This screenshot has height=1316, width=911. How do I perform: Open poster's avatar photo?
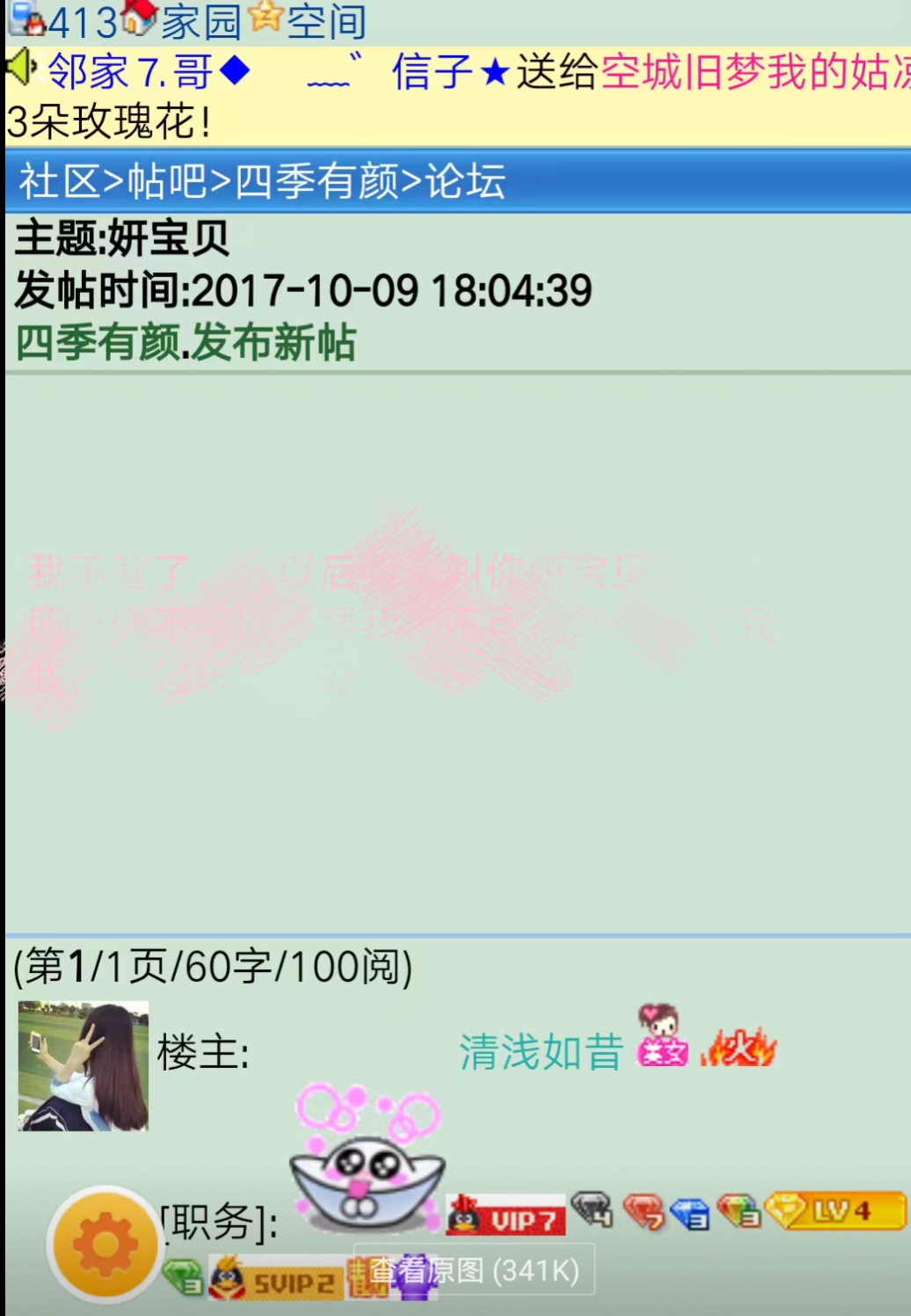(84, 1066)
